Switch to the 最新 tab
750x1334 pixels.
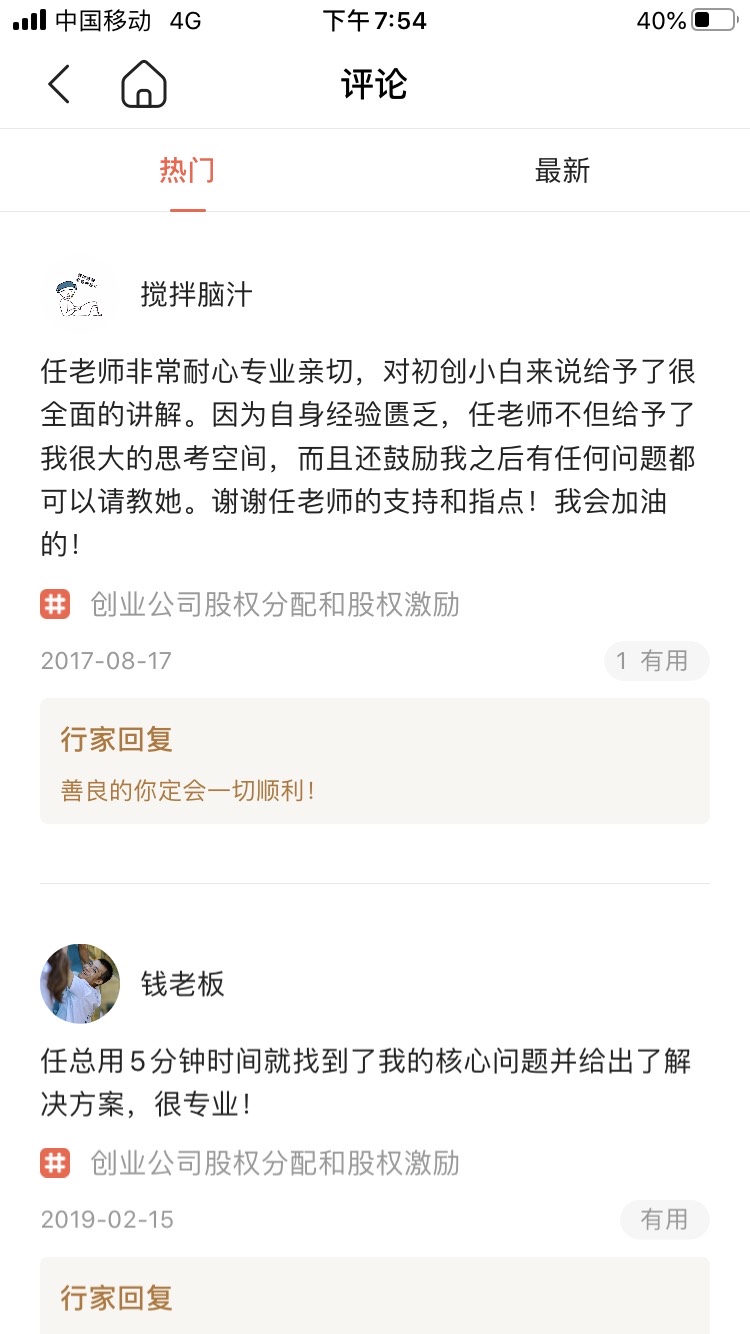[562, 171]
